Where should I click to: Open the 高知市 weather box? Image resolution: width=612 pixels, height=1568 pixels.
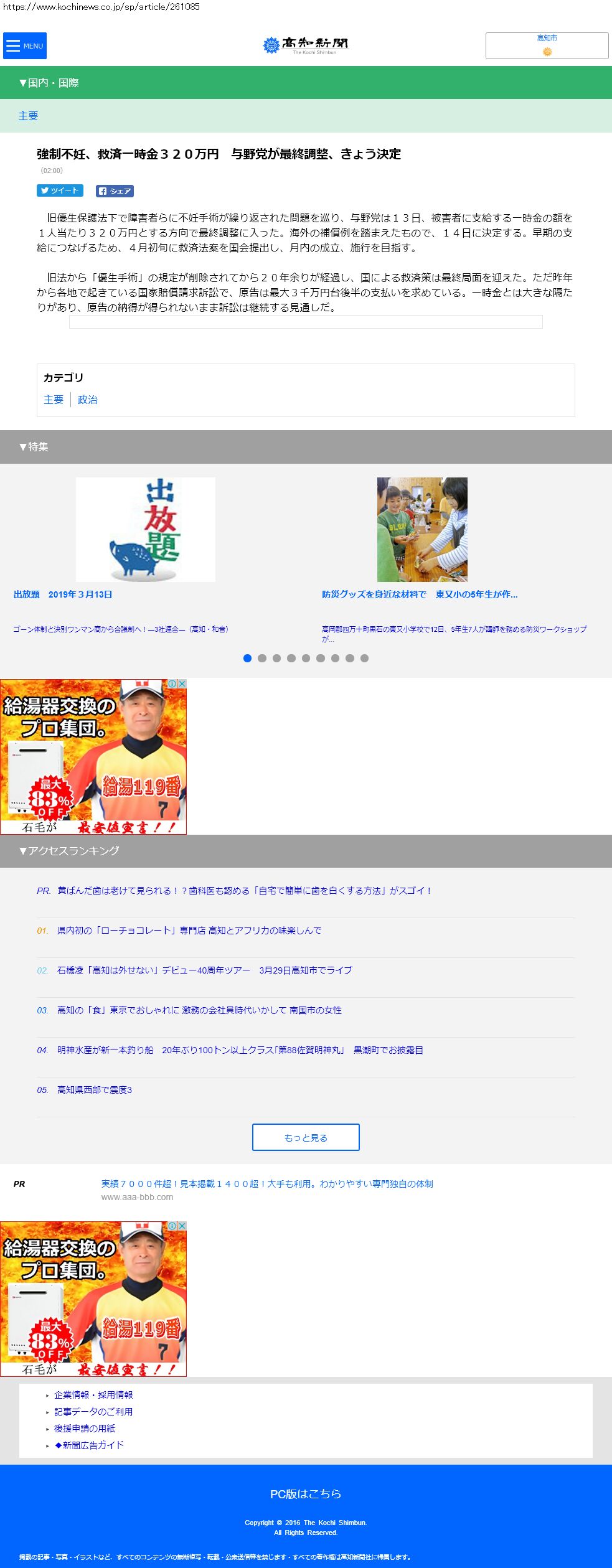pos(547,45)
